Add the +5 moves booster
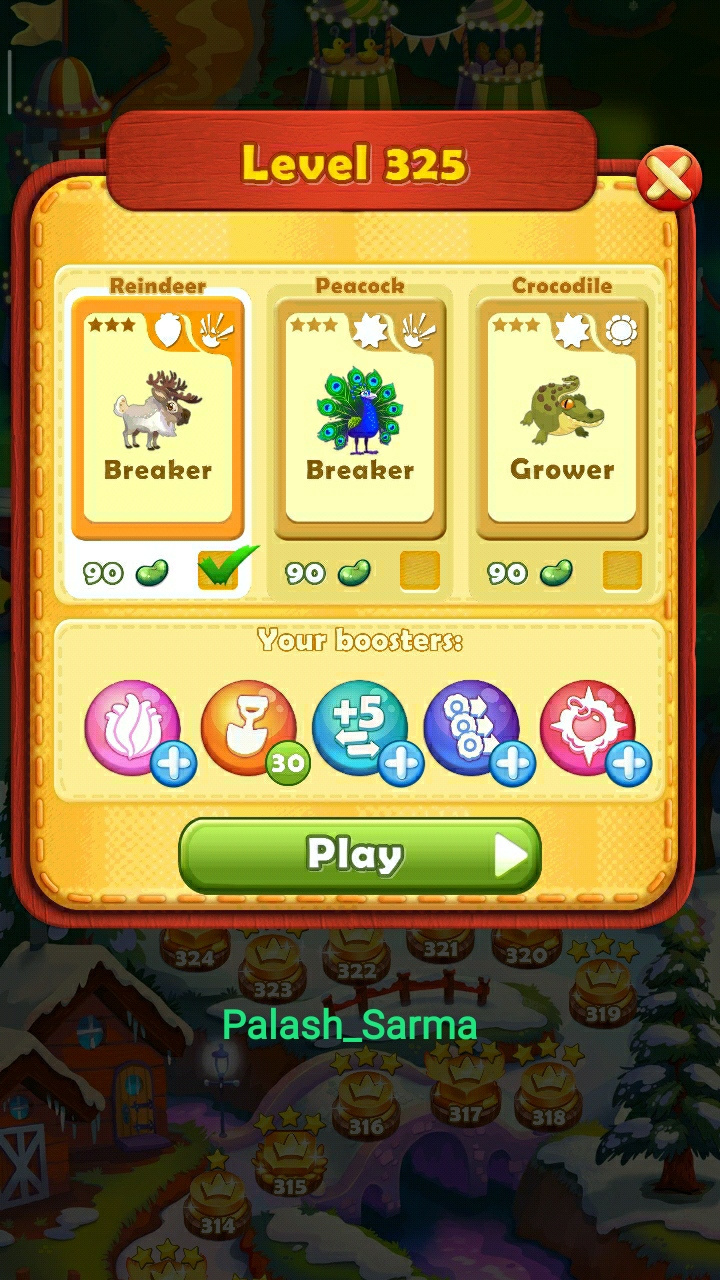 click(x=401, y=765)
